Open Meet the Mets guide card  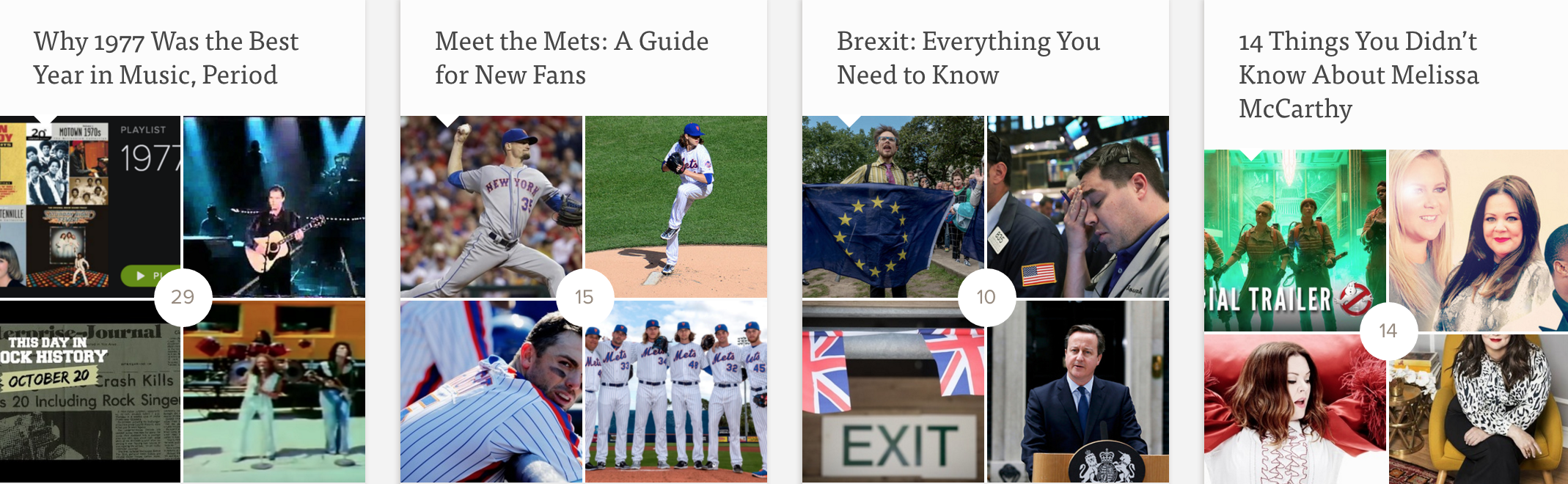coord(571,58)
